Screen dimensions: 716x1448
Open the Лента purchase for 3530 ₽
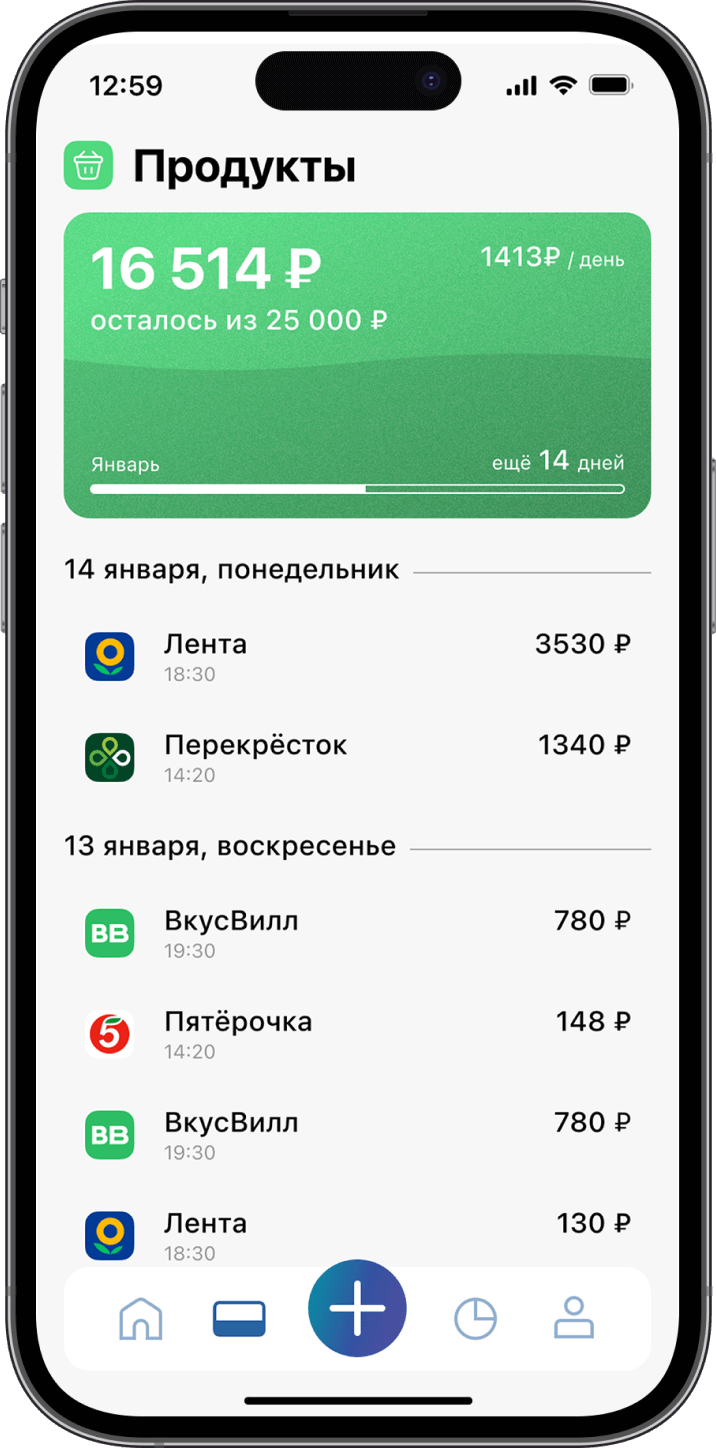pos(357,656)
